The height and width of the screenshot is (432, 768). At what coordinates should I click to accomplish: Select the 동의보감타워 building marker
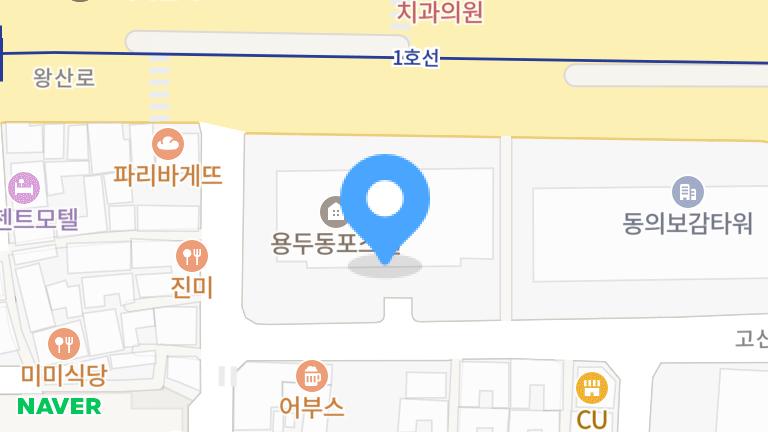click(686, 191)
